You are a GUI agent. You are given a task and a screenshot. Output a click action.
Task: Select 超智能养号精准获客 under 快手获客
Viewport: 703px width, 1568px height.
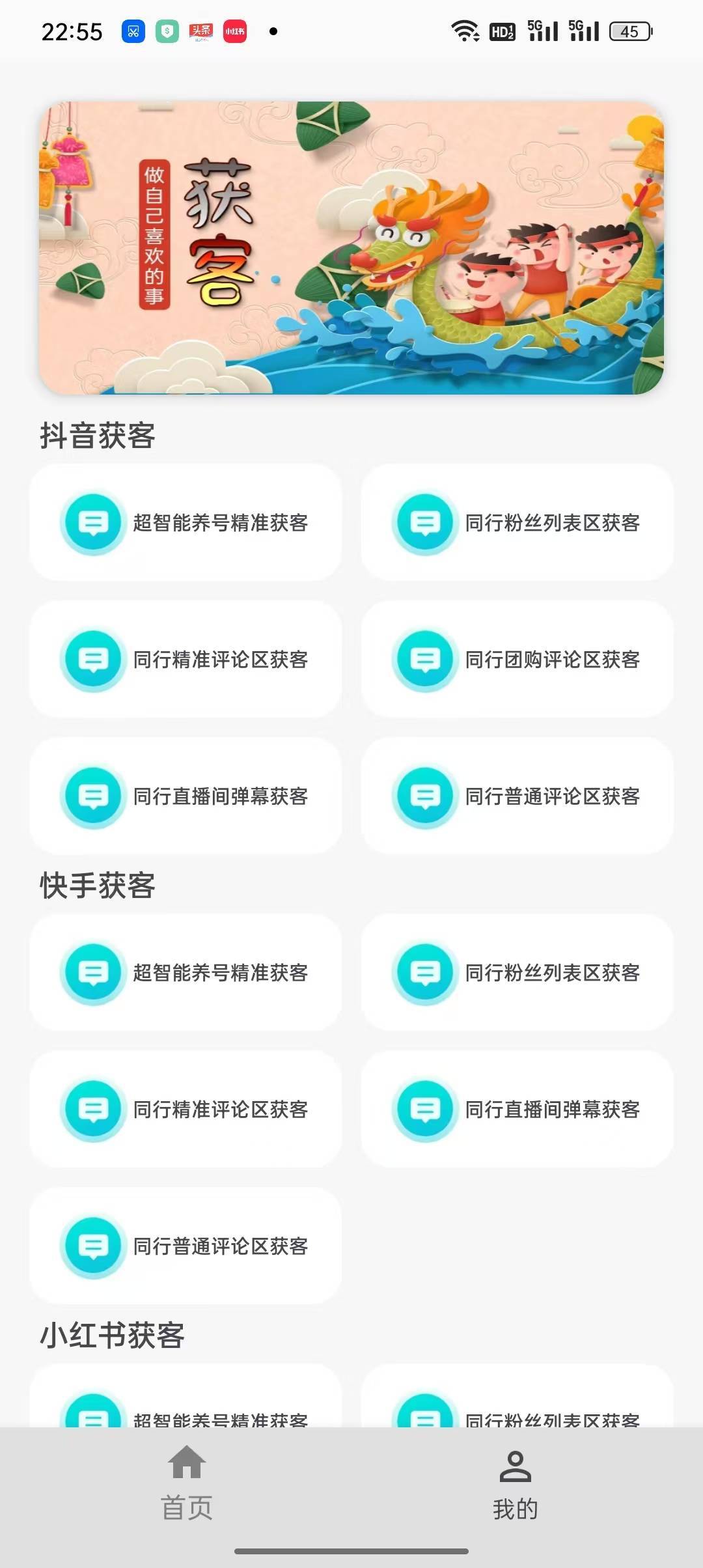184,973
